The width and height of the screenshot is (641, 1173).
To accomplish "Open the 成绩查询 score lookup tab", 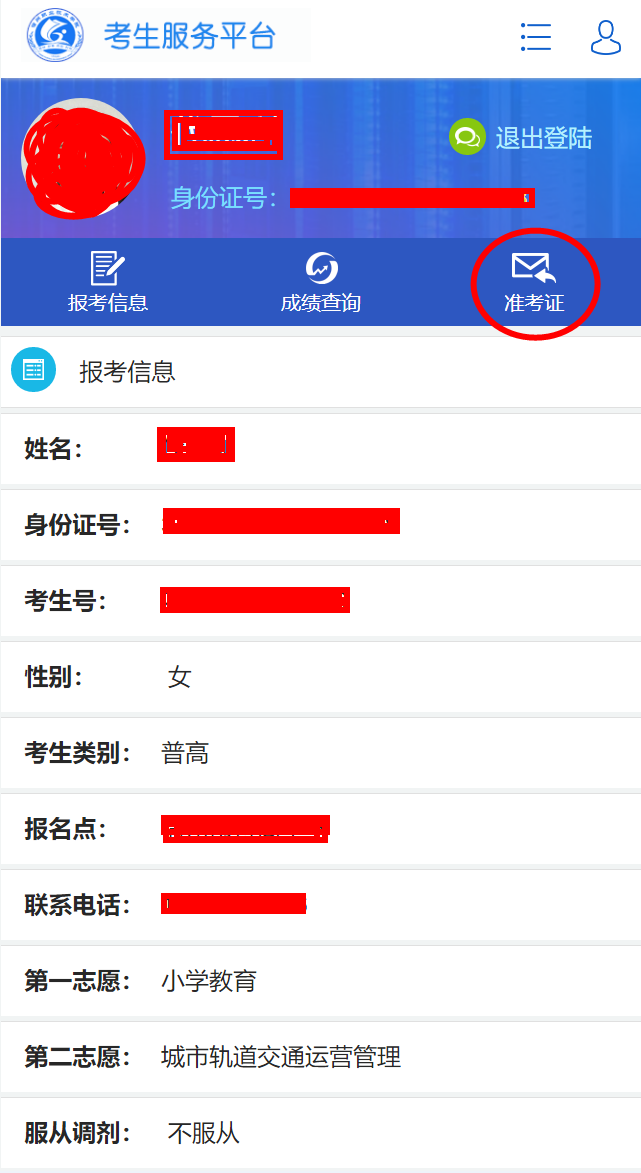I will [x=320, y=283].
